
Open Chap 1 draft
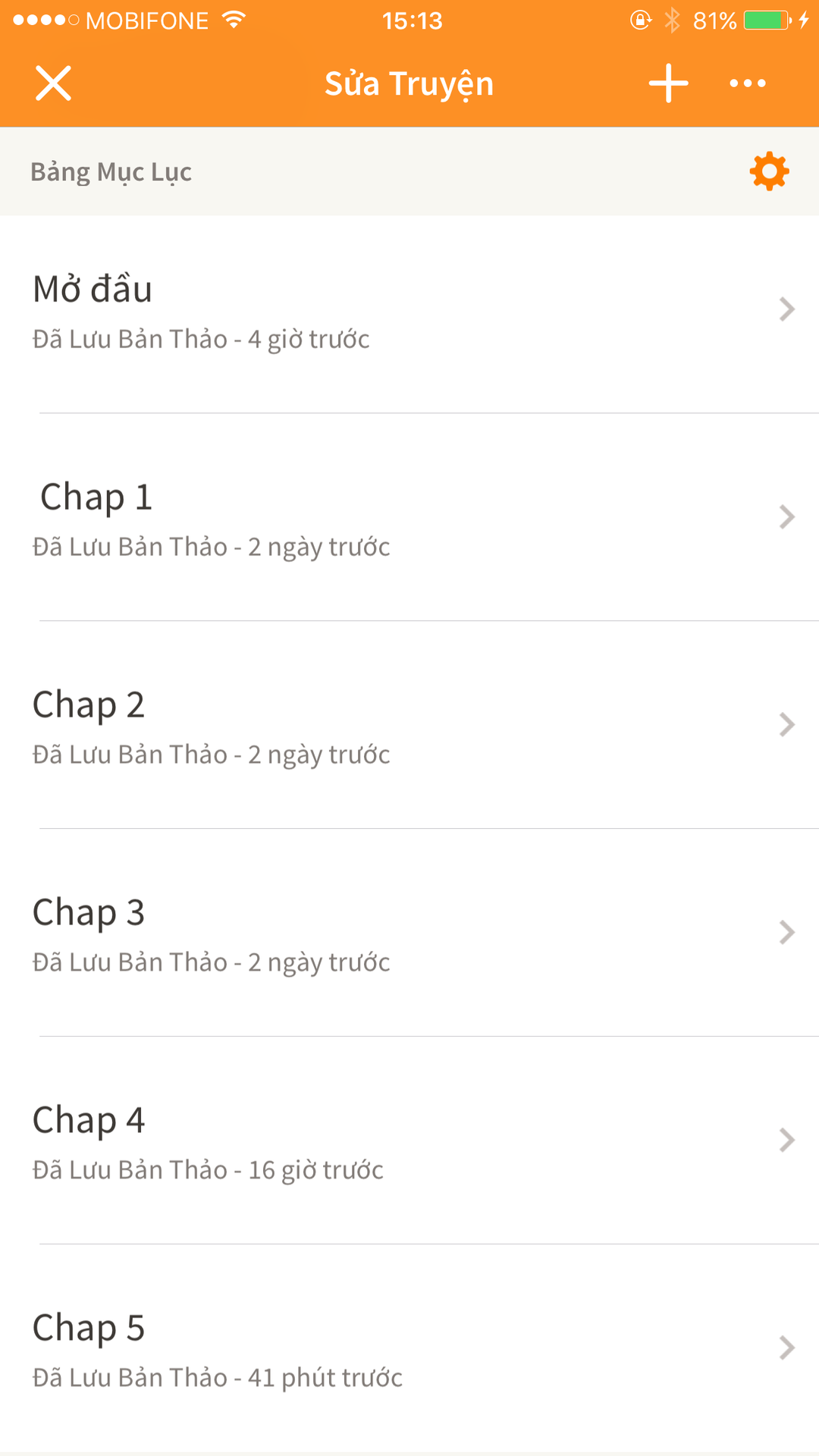pos(409,517)
